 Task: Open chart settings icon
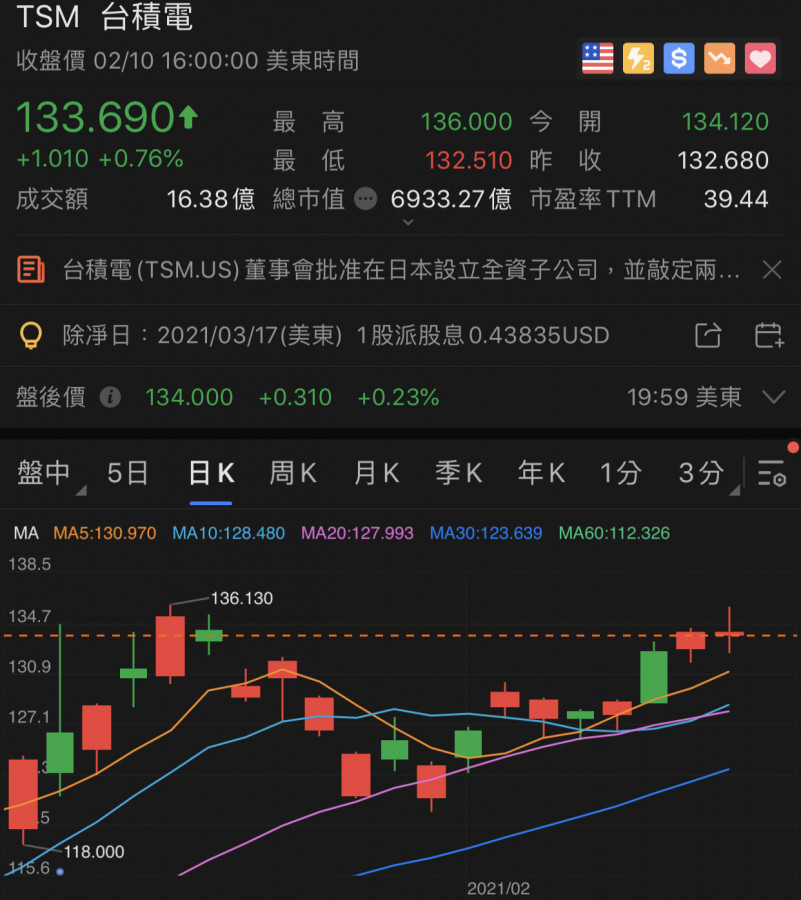point(771,473)
